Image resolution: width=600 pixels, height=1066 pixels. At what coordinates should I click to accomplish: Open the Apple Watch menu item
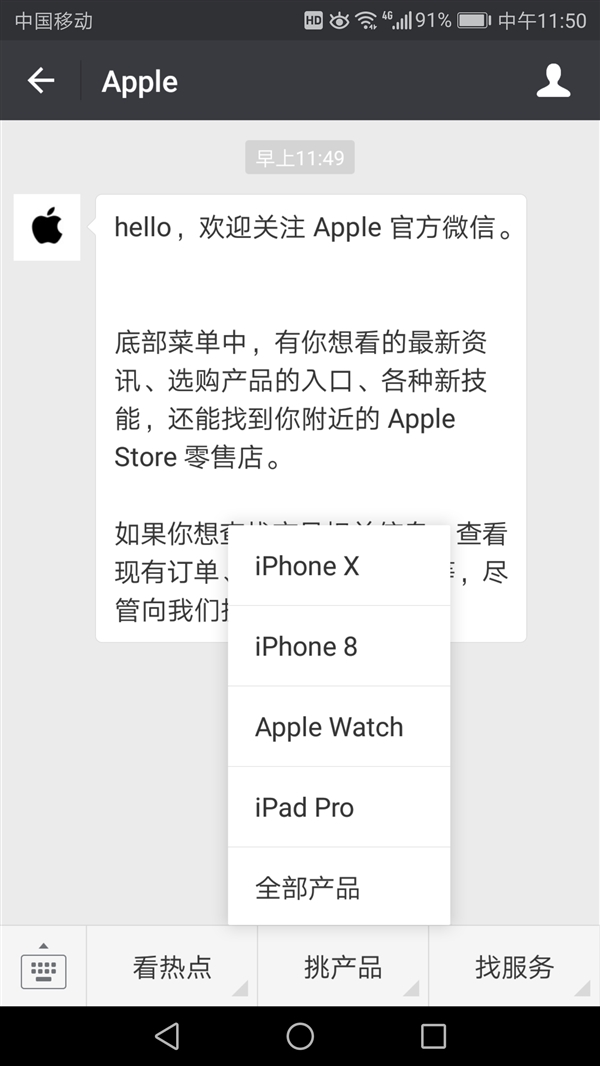[x=338, y=727]
